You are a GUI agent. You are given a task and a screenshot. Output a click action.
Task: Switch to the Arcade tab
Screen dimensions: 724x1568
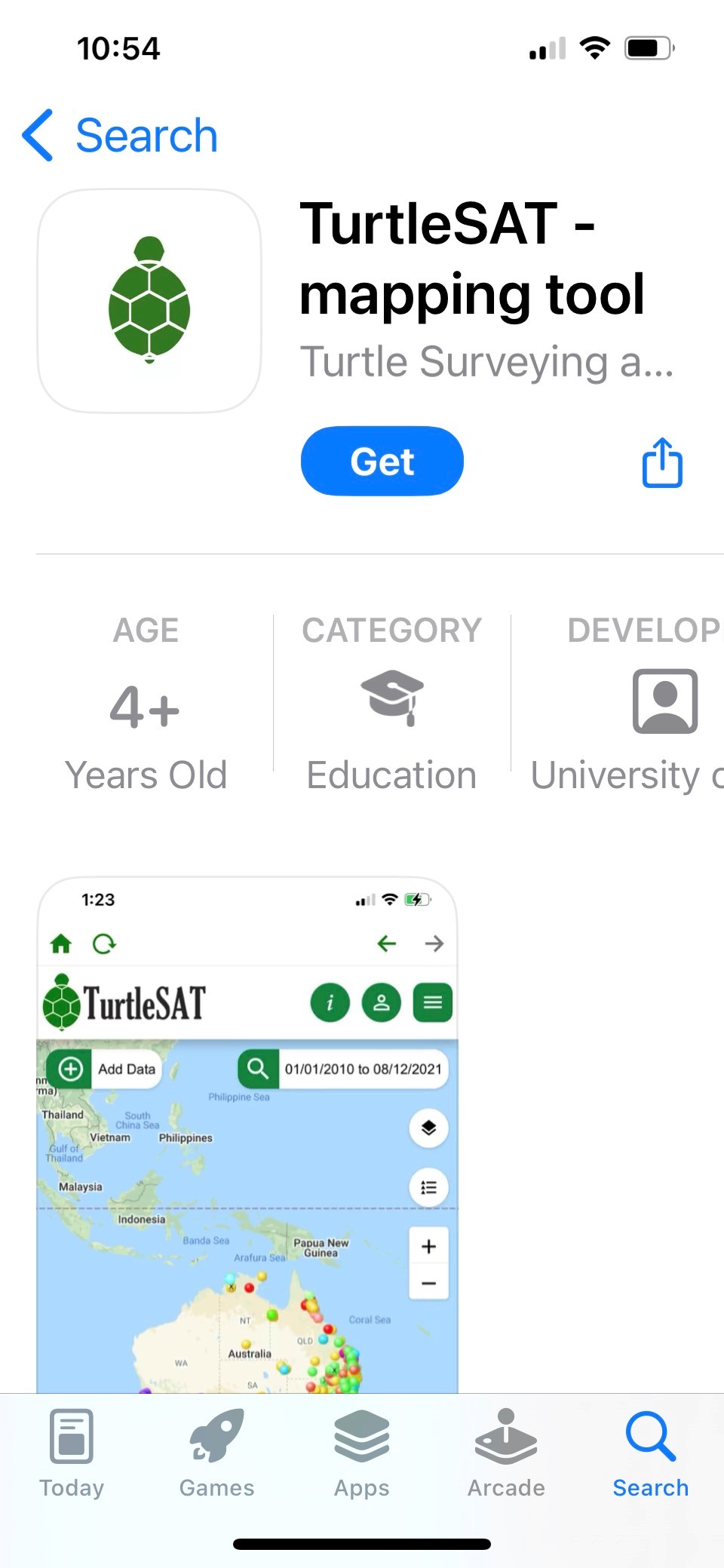(x=506, y=1453)
